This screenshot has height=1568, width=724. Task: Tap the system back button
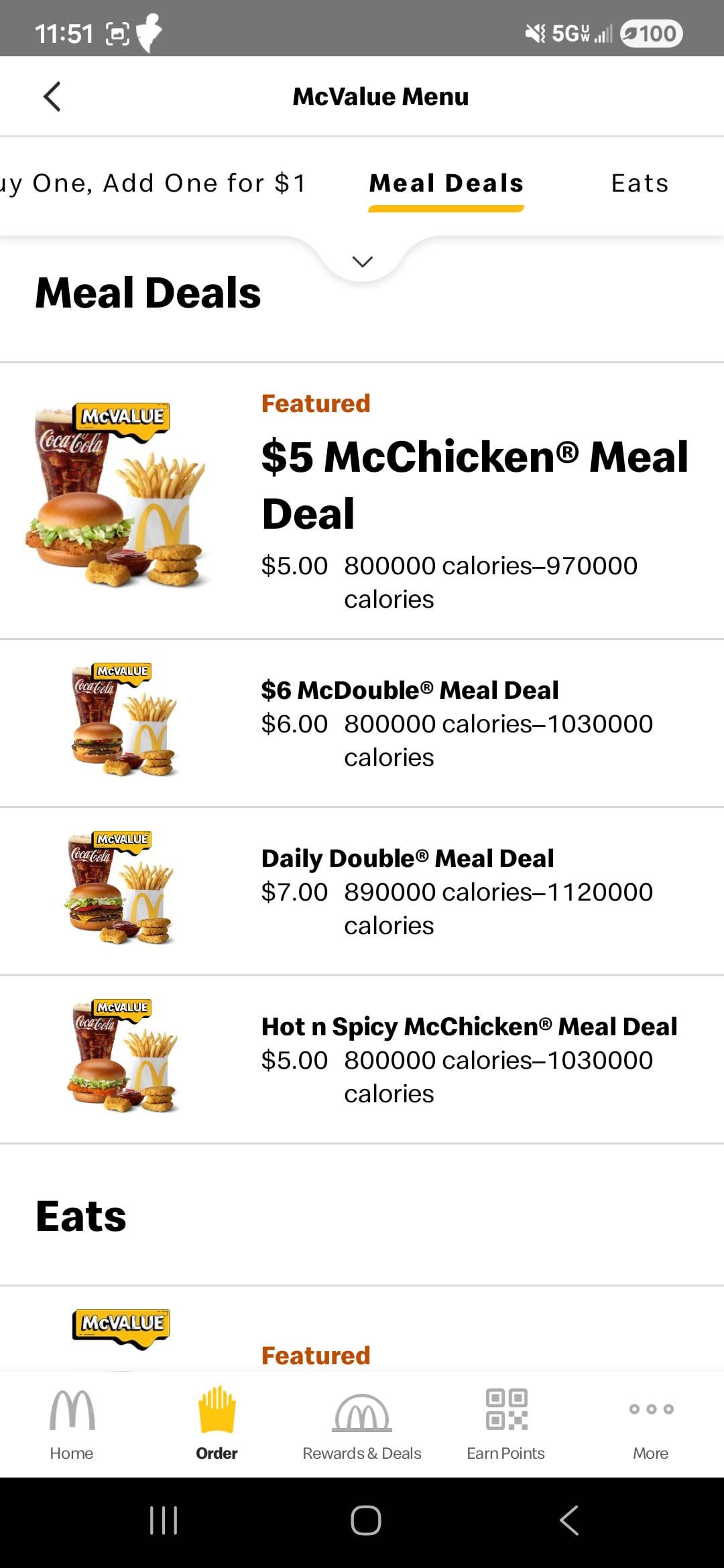[568, 1520]
